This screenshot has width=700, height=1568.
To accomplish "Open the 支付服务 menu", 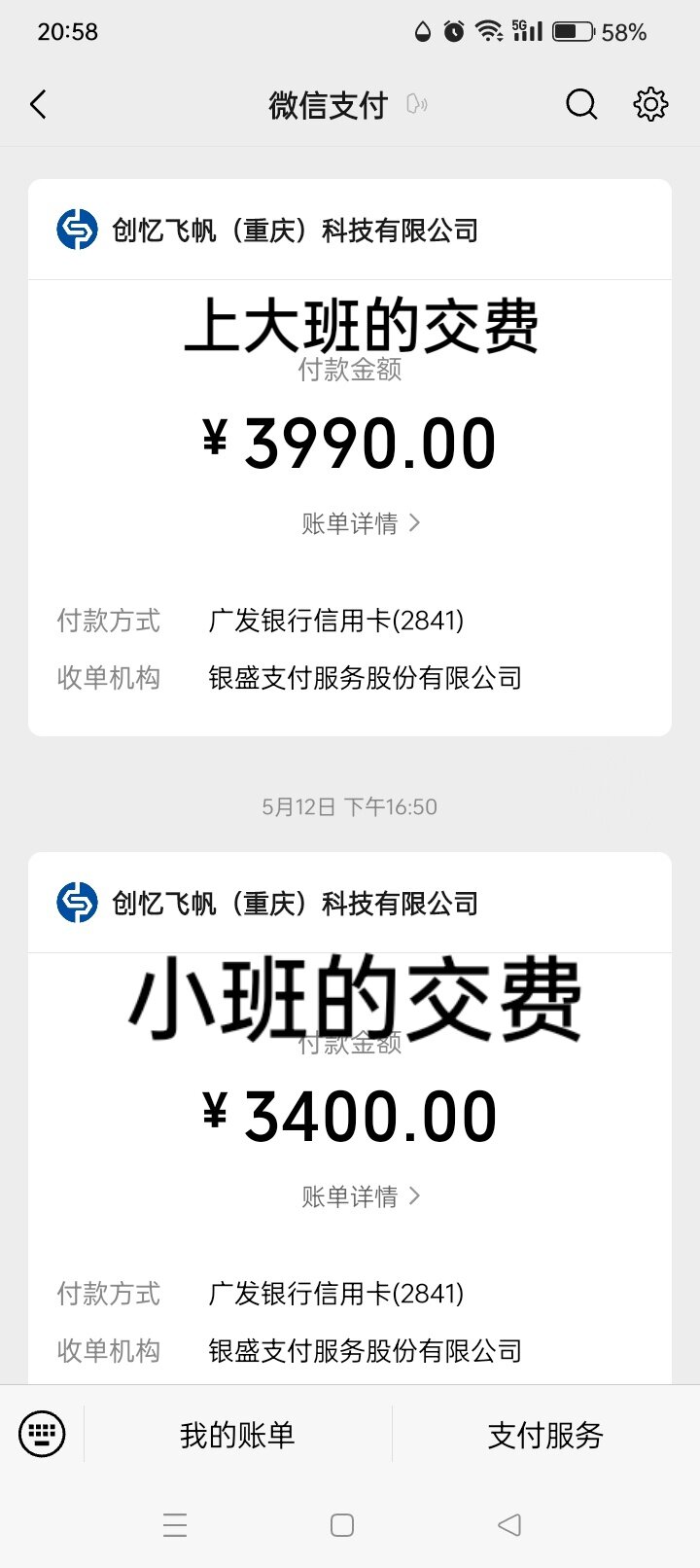I will pyautogui.click(x=545, y=1435).
